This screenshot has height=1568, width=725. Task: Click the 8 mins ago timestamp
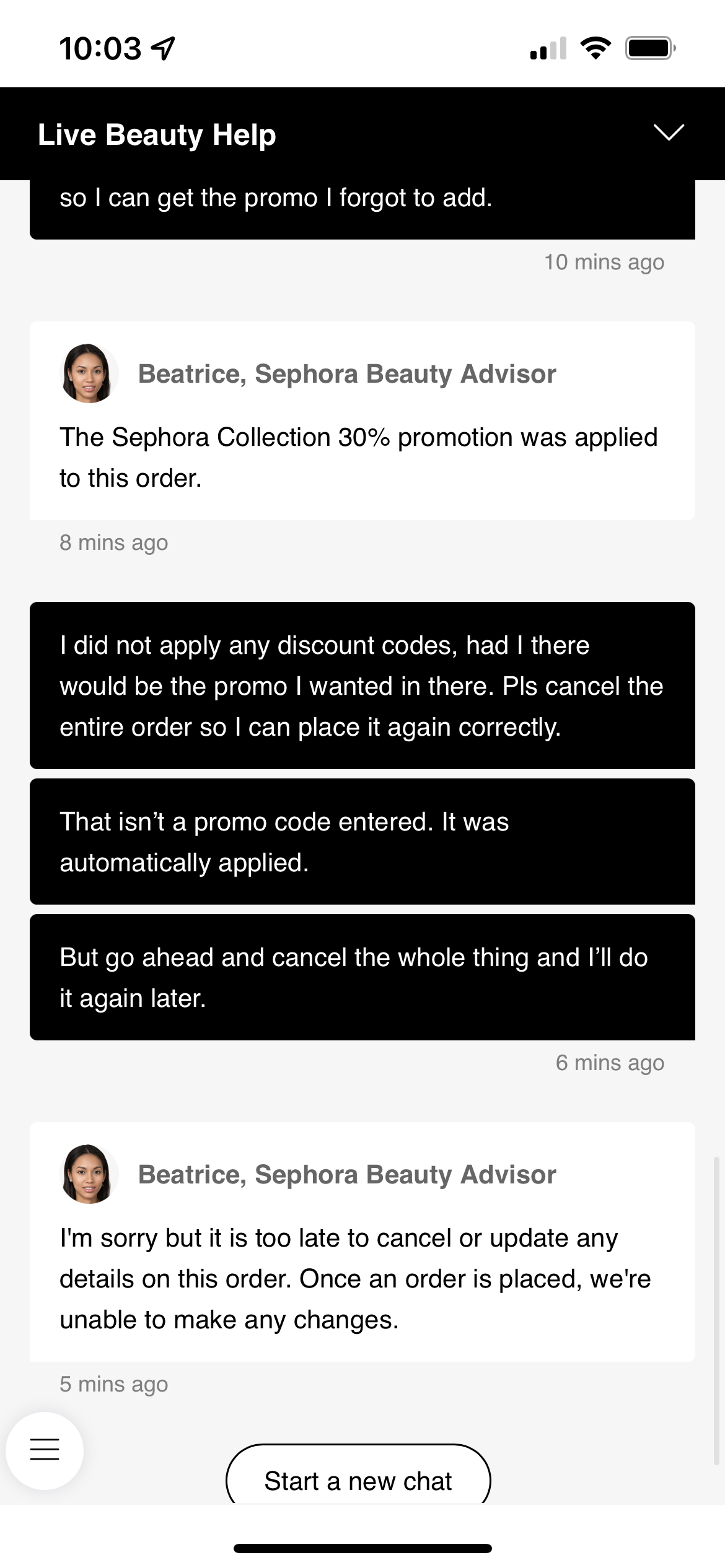pos(113,542)
